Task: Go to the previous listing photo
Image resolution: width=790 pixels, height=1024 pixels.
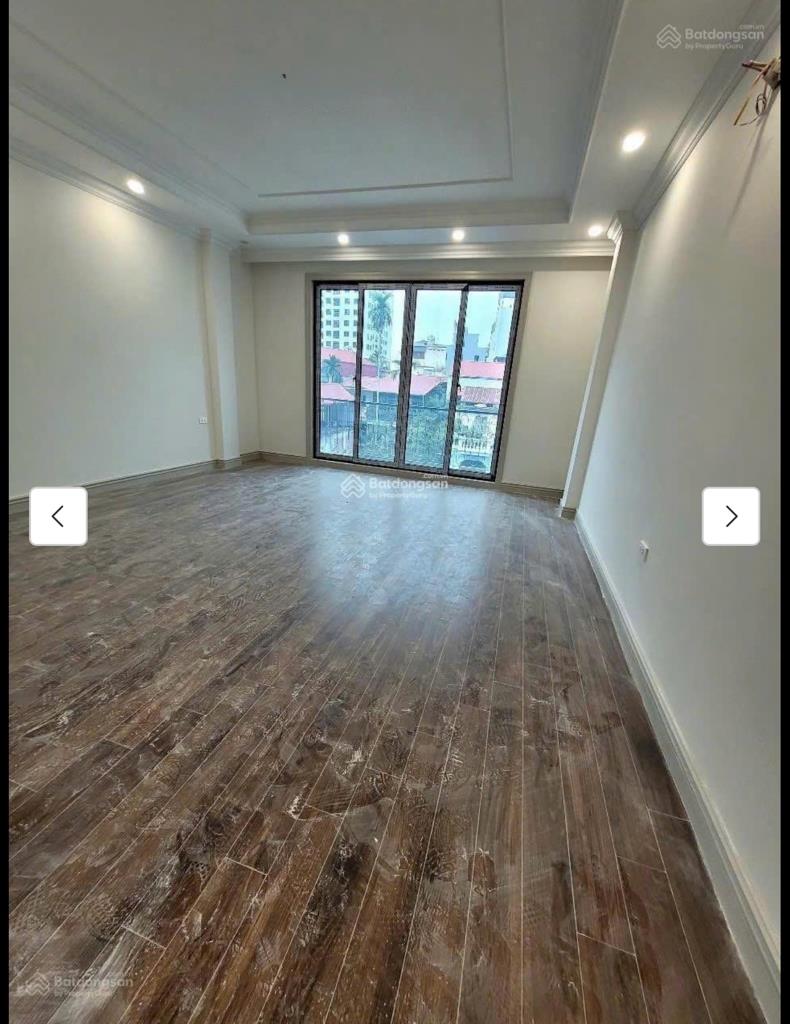Action: 58,516
